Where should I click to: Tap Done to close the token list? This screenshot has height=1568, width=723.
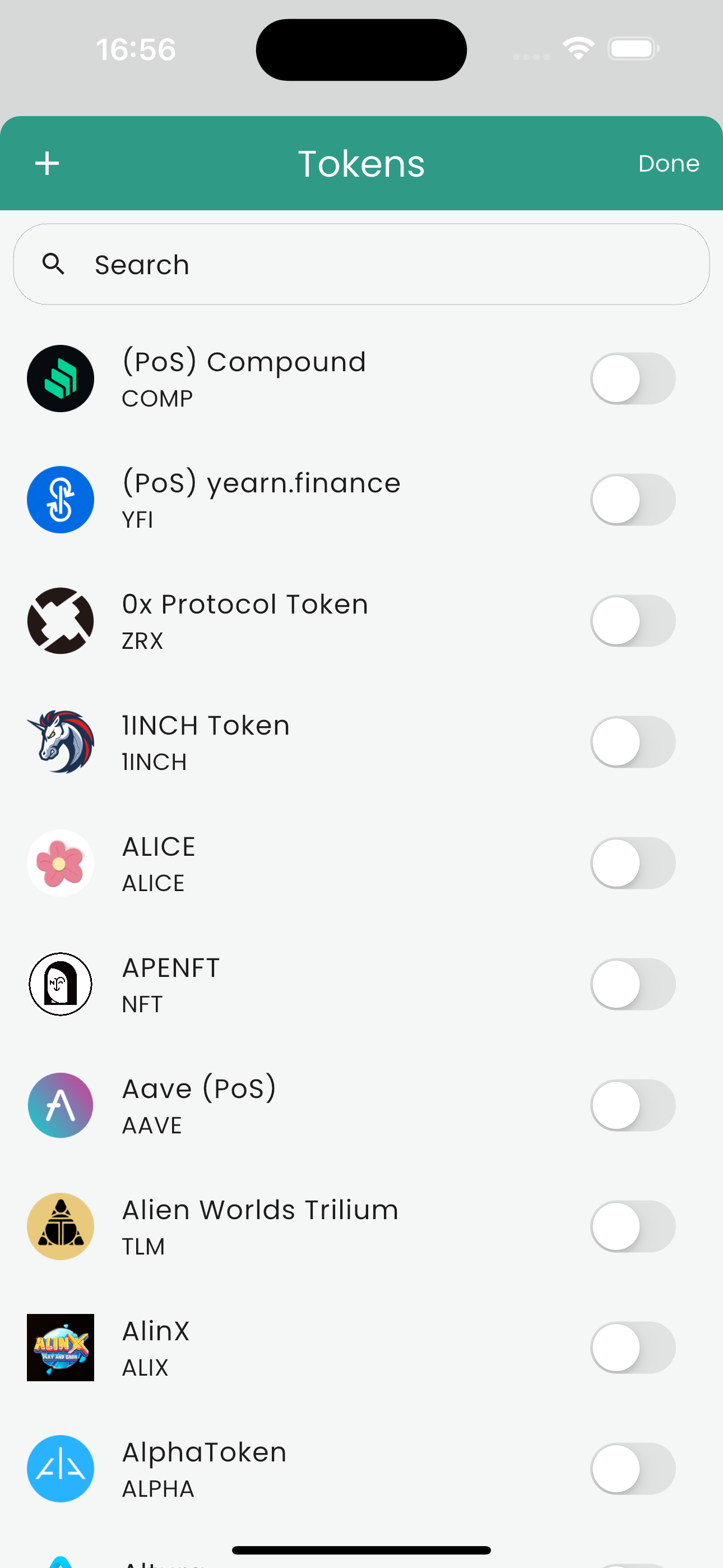668,163
